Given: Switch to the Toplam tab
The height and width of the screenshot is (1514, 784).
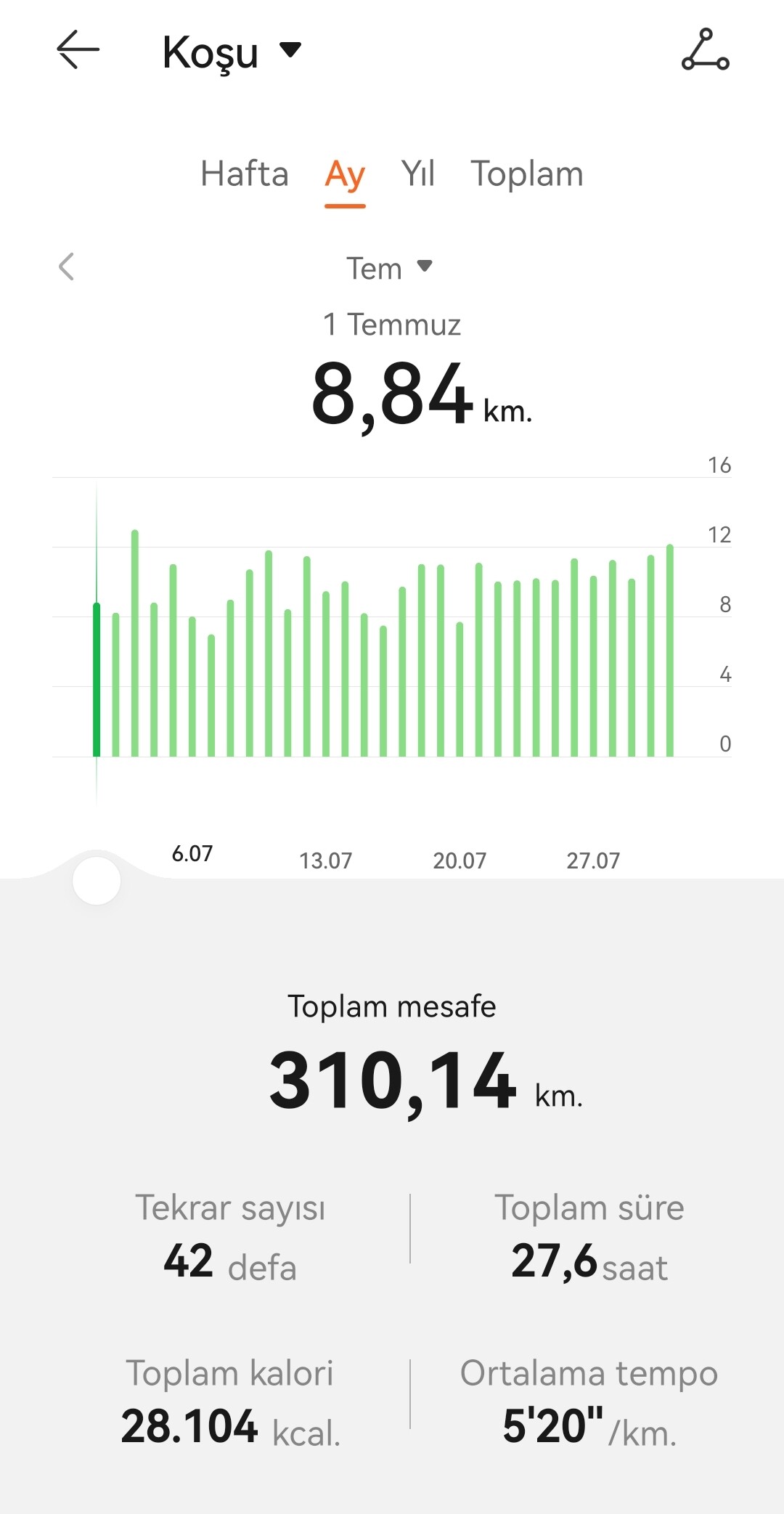Looking at the screenshot, I should 527,174.
